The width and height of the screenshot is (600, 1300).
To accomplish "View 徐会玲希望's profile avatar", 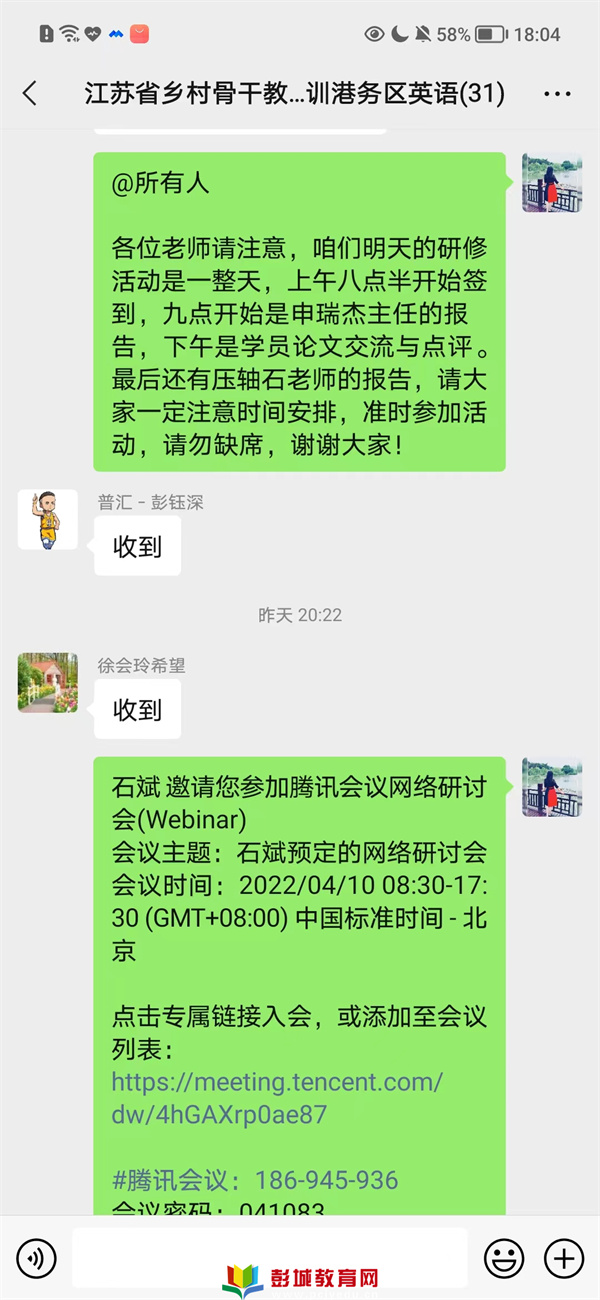I will [47, 683].
